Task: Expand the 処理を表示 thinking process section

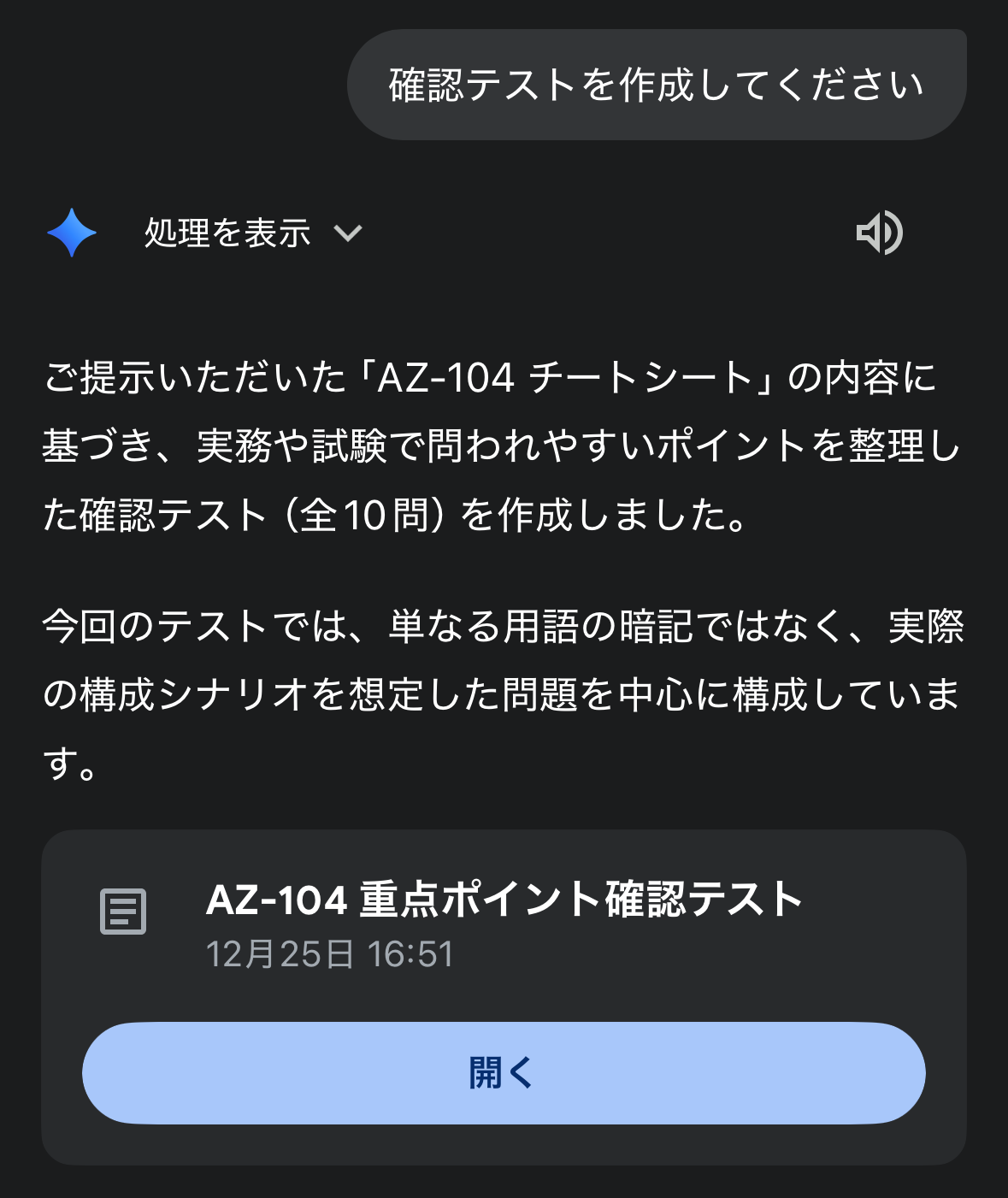Action: point(227,232)
